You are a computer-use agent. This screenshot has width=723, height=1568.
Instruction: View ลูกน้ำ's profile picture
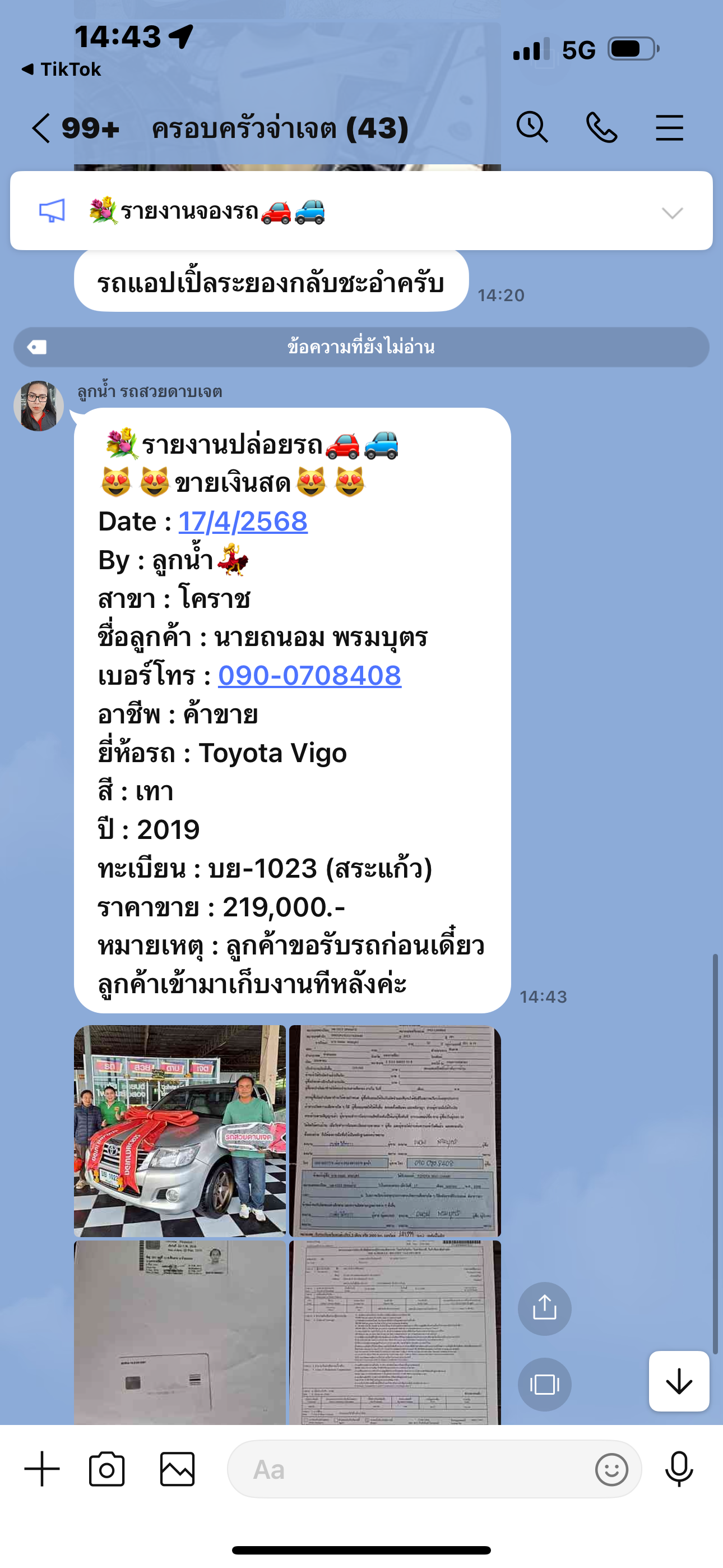(x=38, y=406)
